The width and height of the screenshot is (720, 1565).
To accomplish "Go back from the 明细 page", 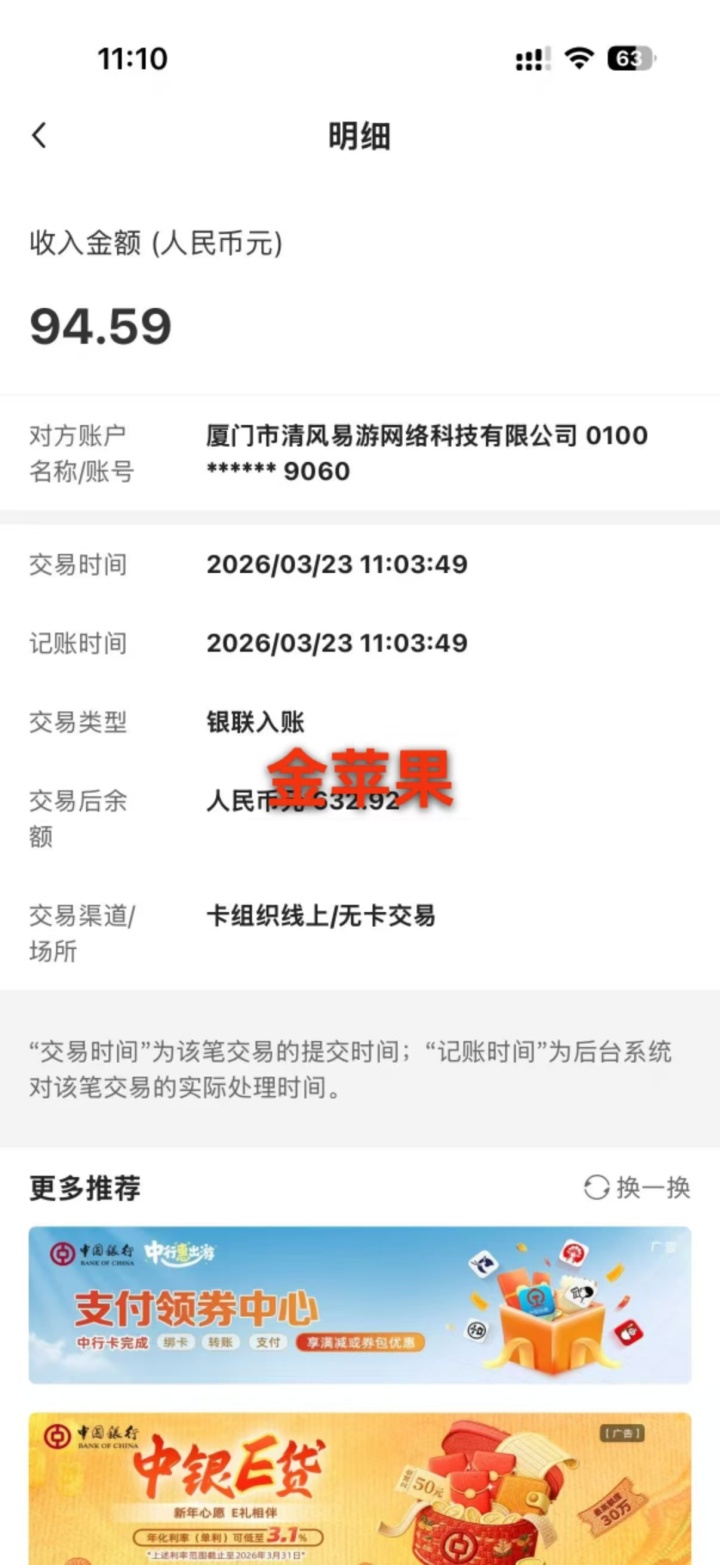I will click(40, 136).
